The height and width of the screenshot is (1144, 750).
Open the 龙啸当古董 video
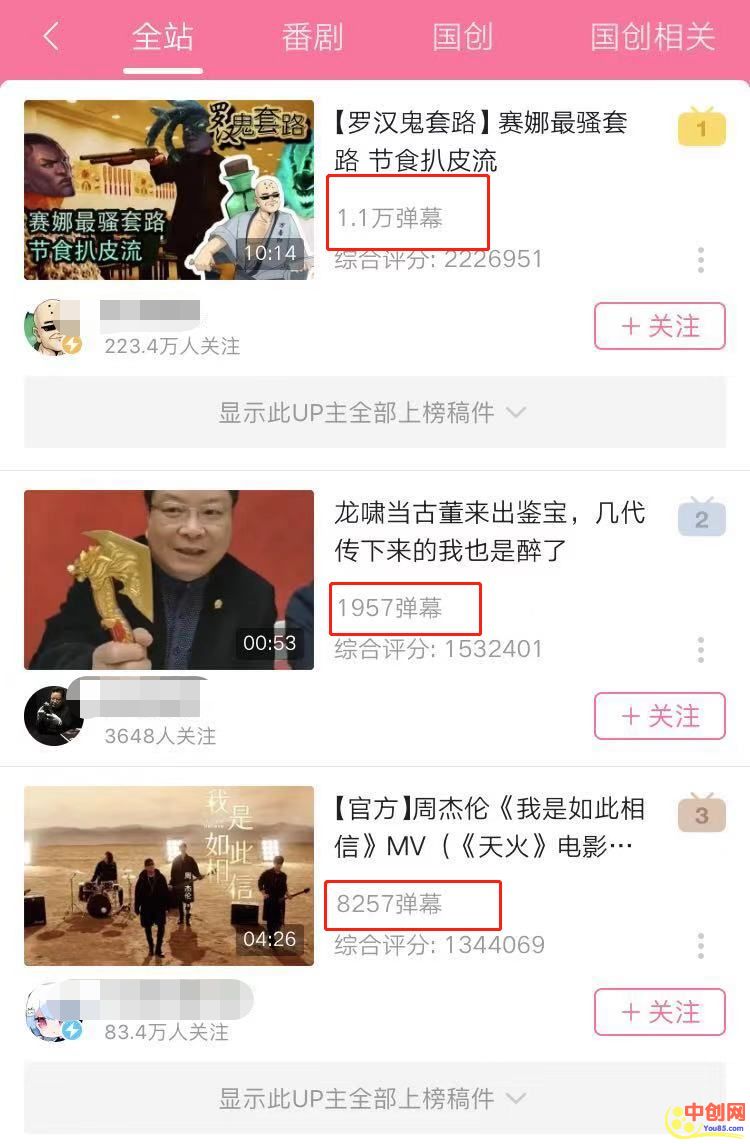click(x=168, y=580)
